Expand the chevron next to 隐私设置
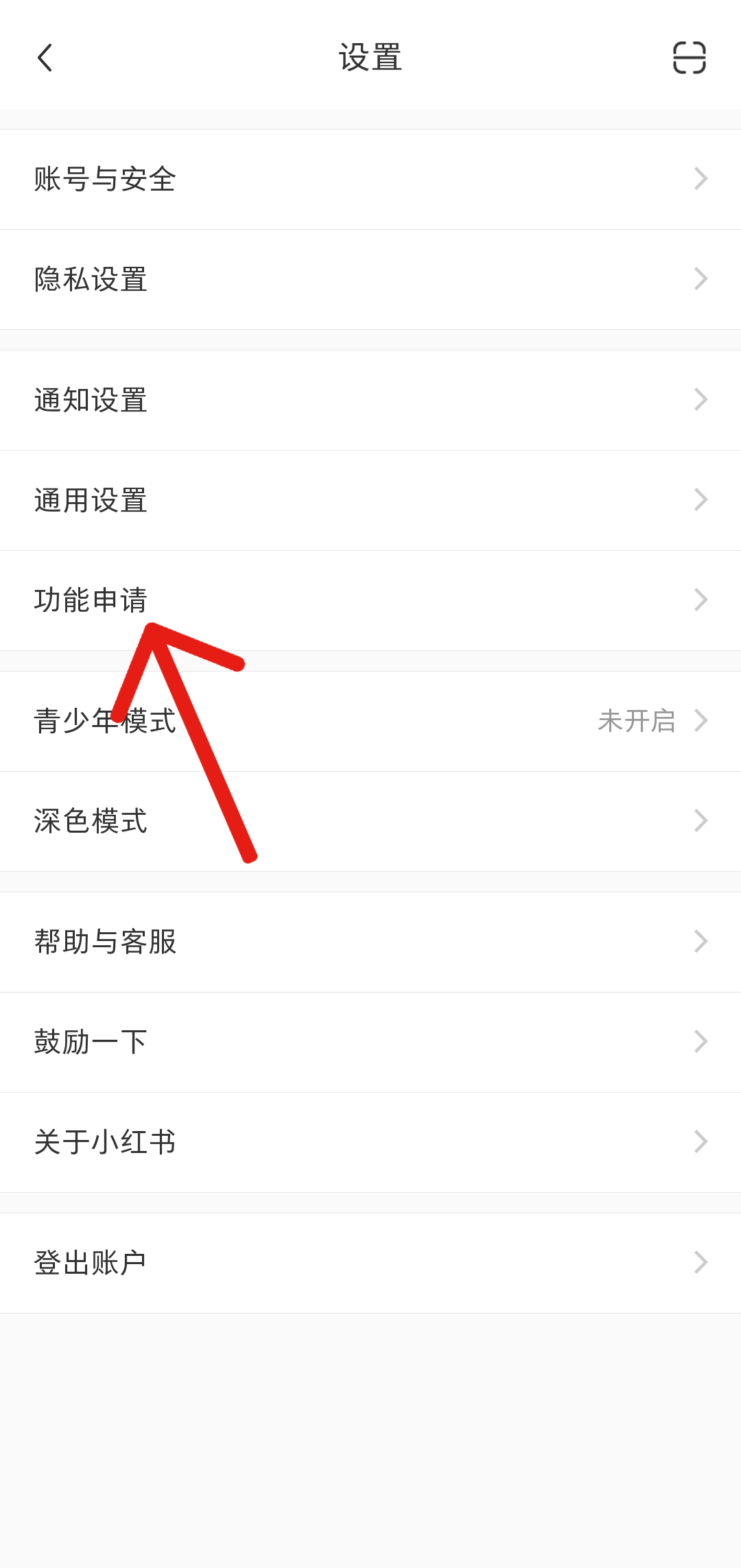This screenshot has width=741, height=1568. pyautogui.click(x=701, y=279)
